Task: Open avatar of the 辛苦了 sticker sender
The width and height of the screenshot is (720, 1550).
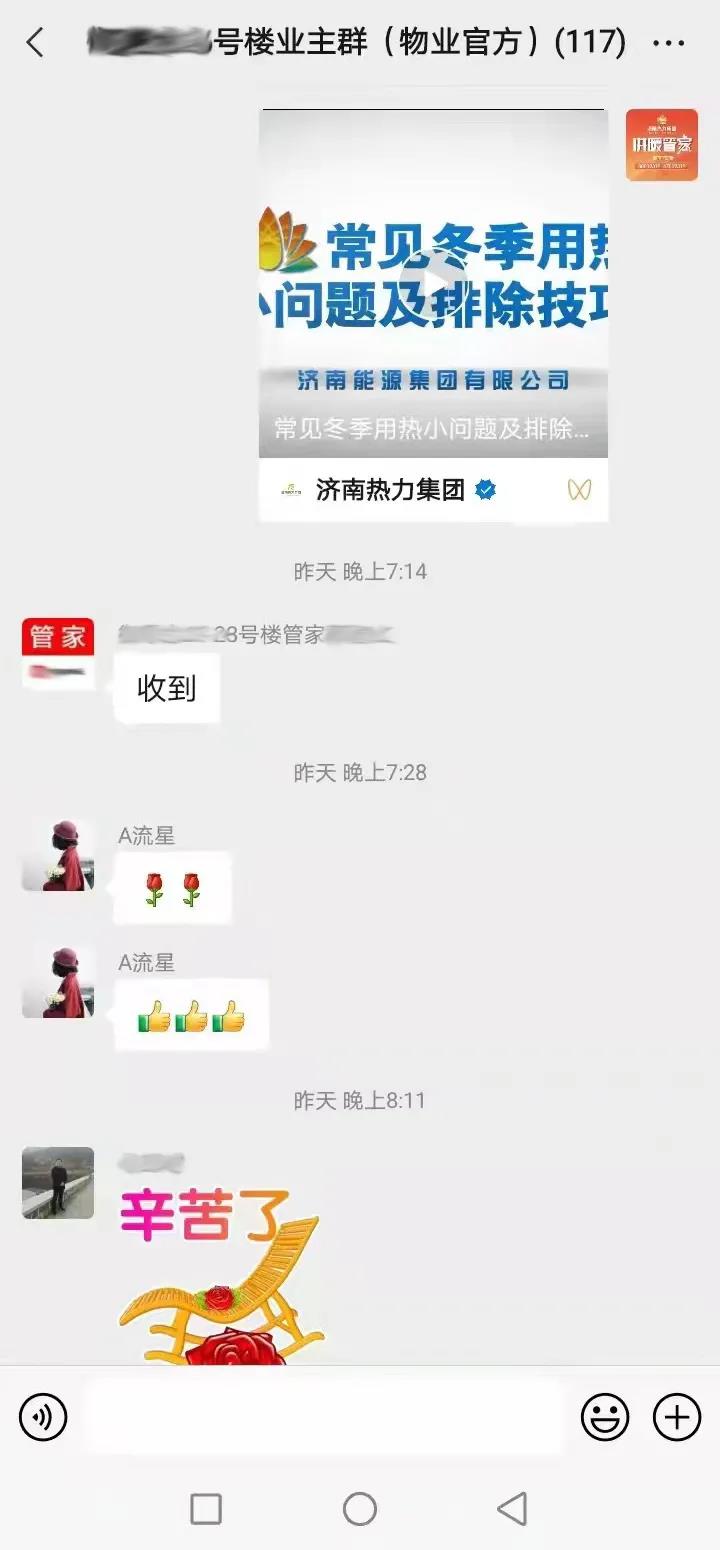Action: pyautogui.click(x=58, y=1183)
